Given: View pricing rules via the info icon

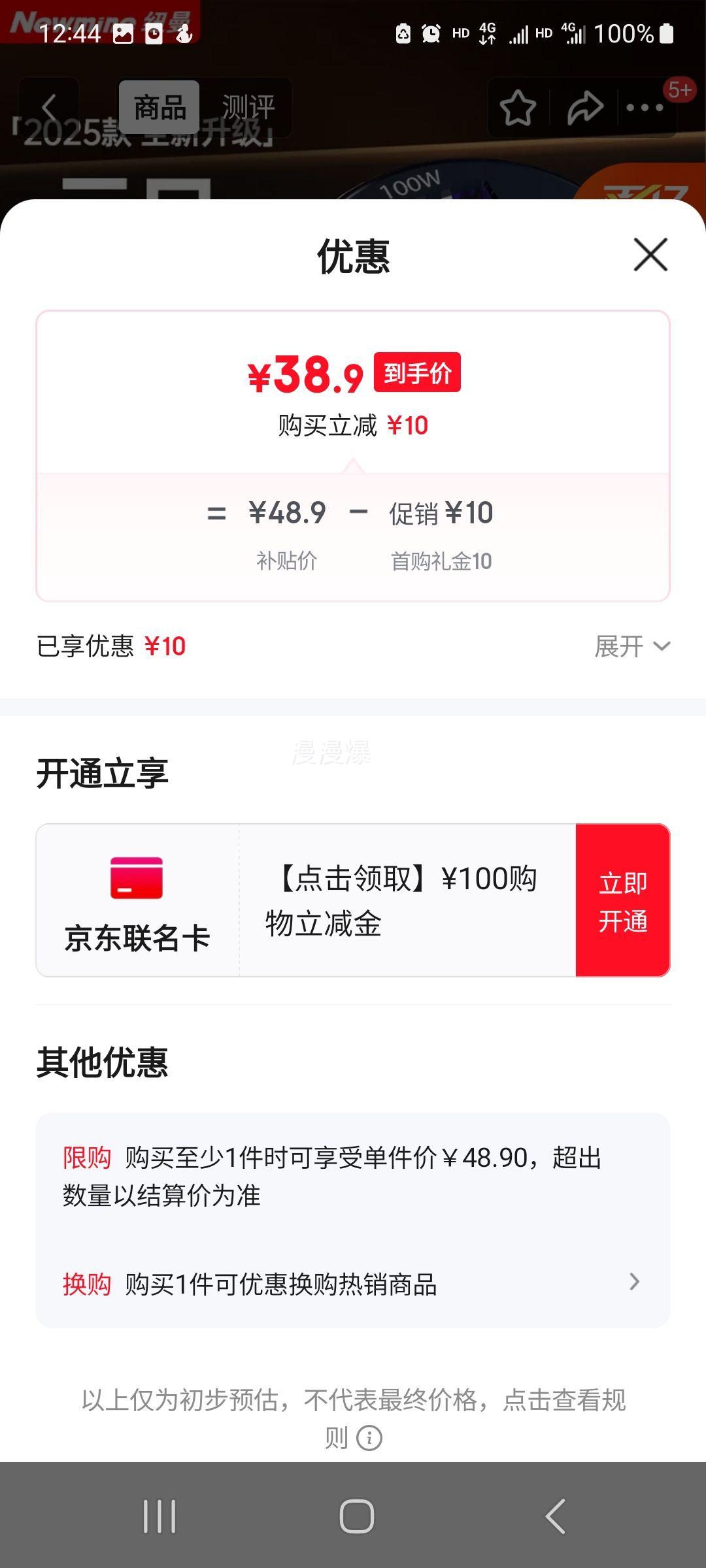Looking at the screenshot, I should [x=369, y=1438].
